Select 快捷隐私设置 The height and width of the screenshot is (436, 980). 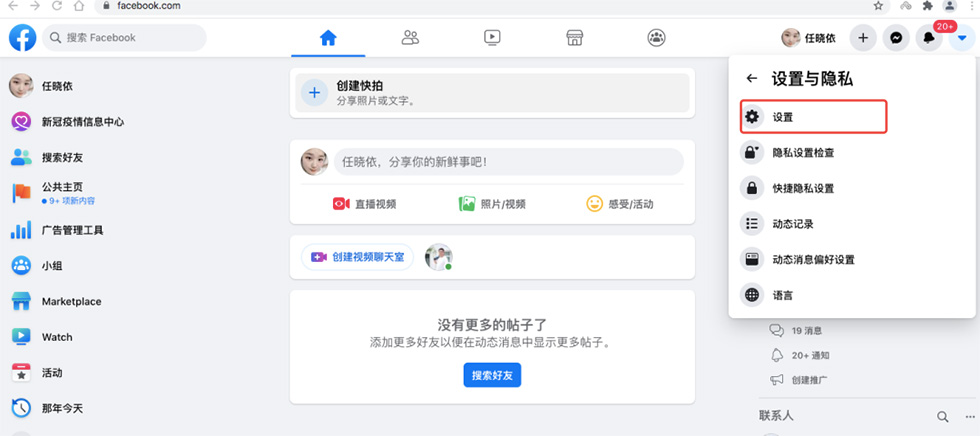coord(803,188)
